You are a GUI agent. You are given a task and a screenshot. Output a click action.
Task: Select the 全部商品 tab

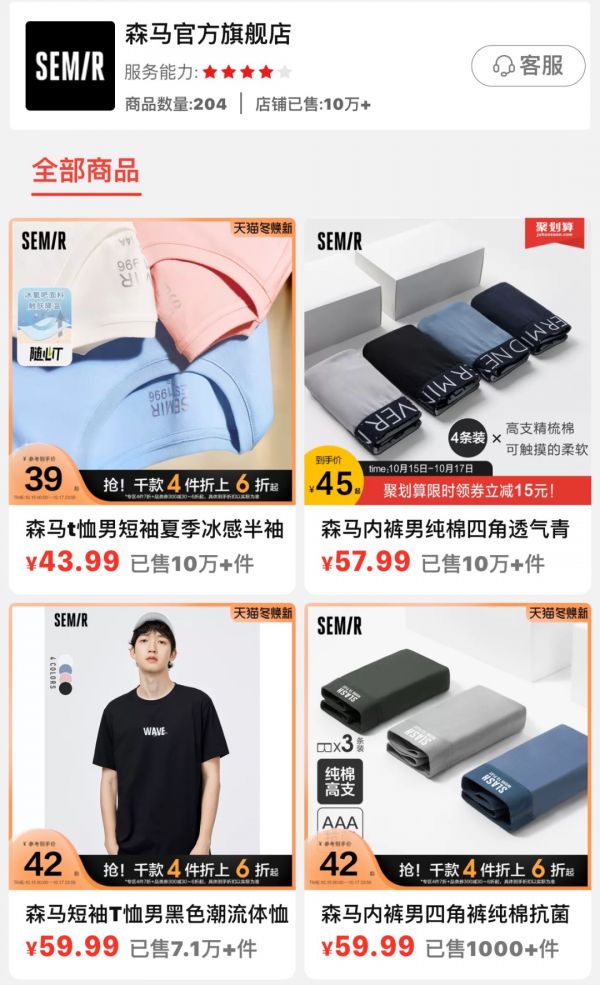point(85,170)
